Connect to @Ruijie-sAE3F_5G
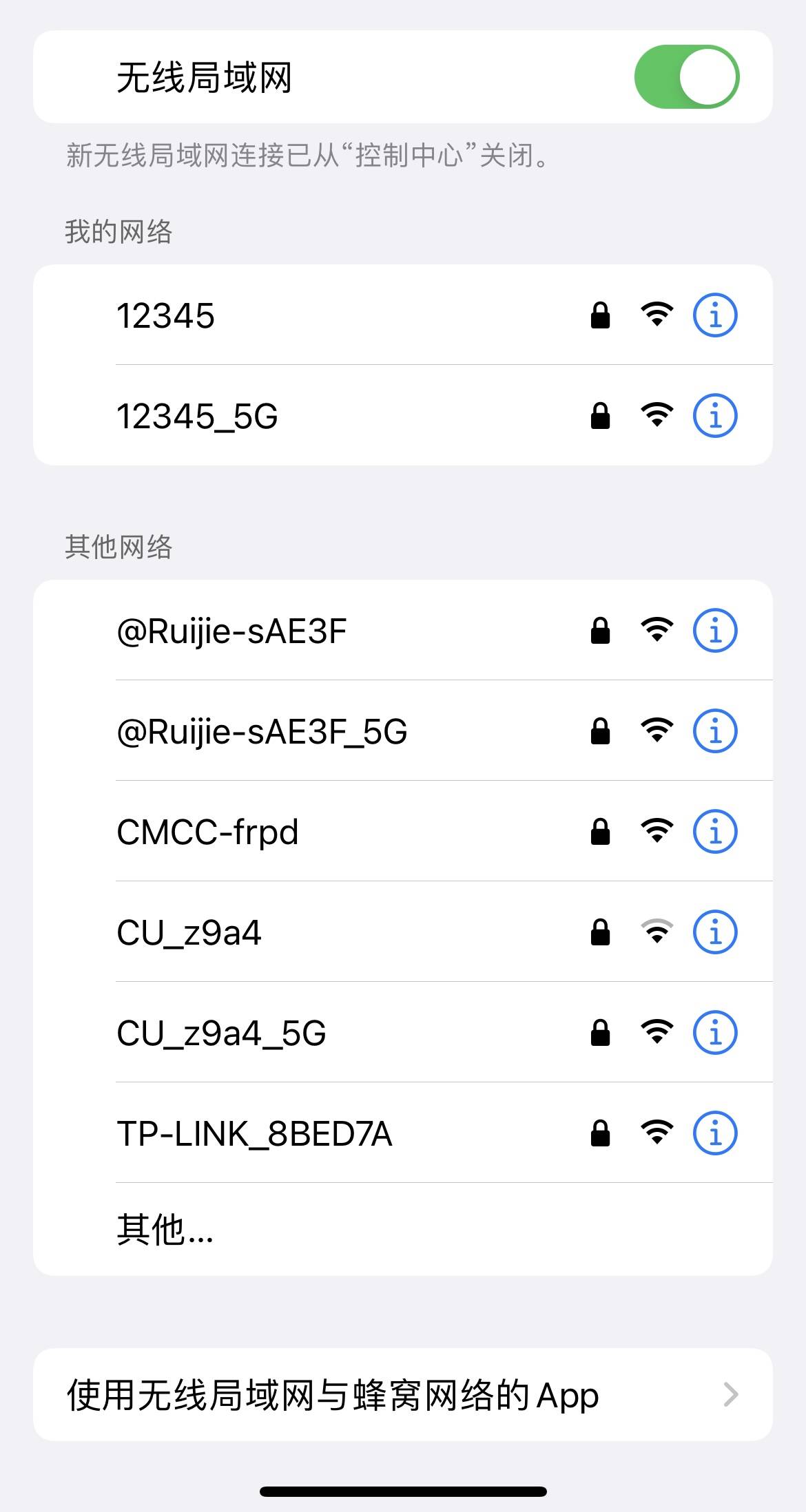Viewport: 806px width, 1512px height. (x=402, y=731)
